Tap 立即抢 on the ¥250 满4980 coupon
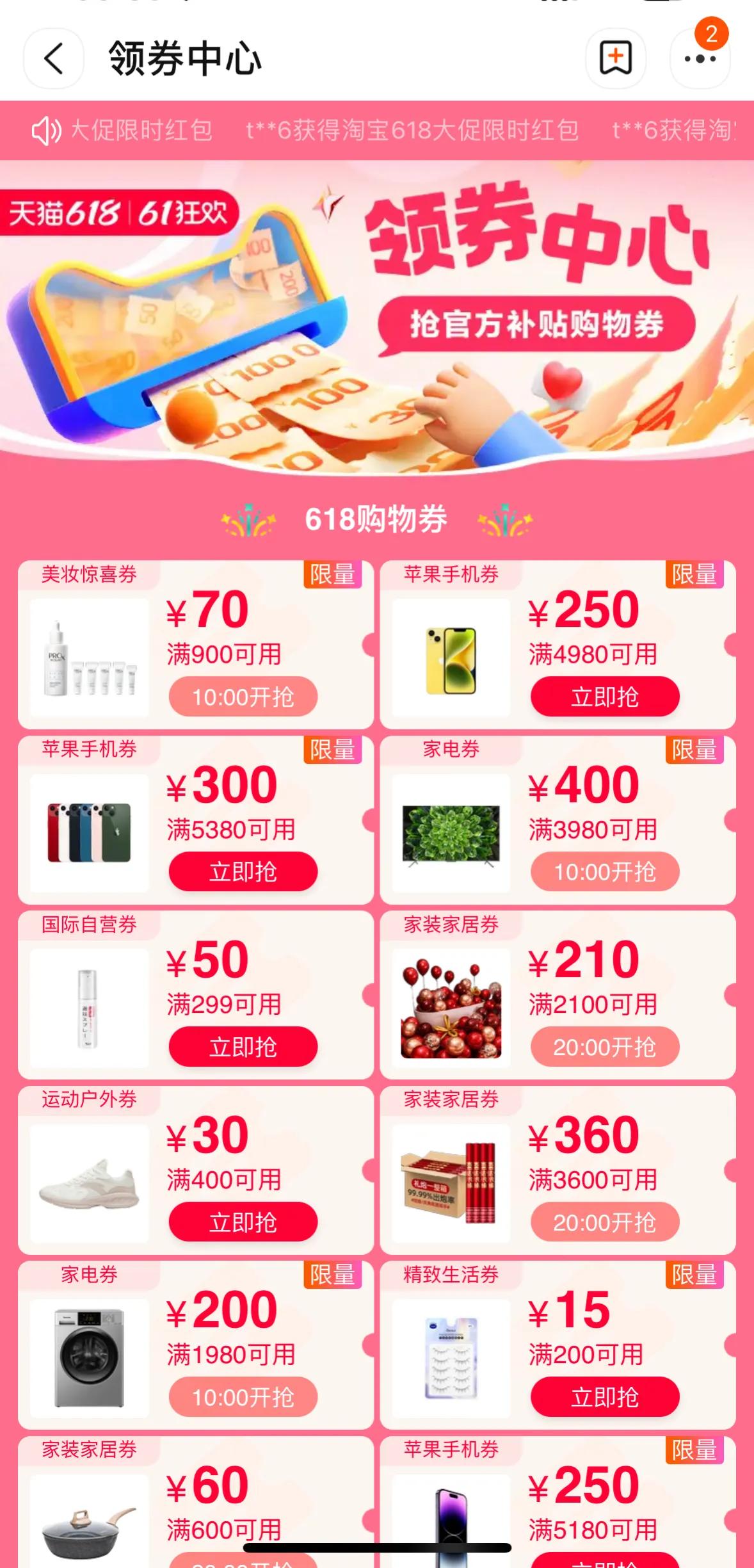Viewport: 754px width, 1568px height. (x=604, y=697)
